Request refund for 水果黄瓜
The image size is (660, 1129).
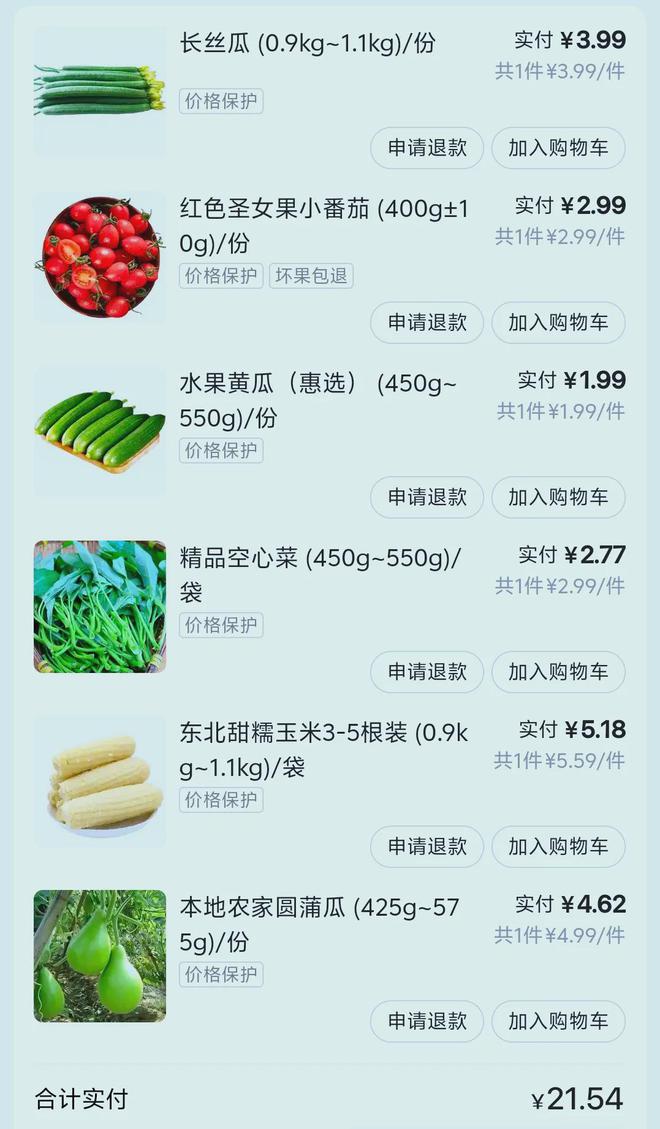coord(427,498)
